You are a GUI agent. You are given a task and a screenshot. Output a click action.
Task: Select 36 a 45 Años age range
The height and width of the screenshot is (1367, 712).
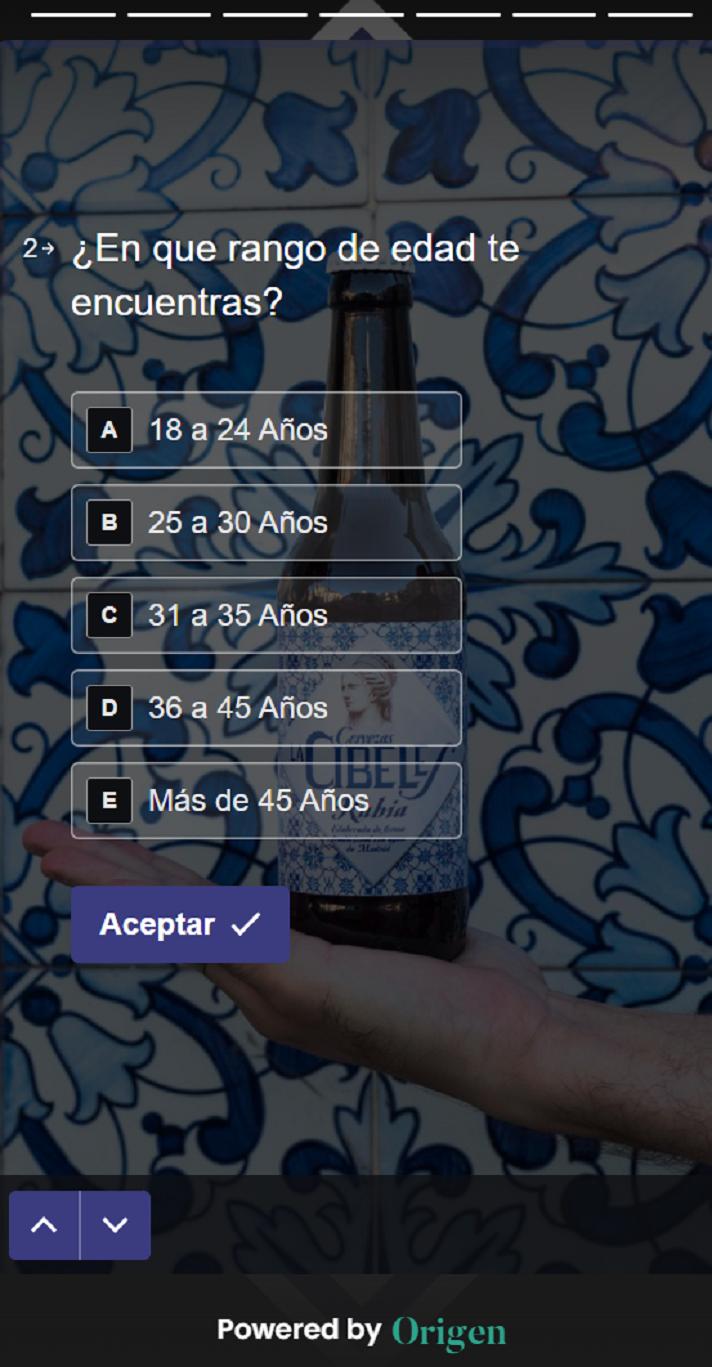coord(266,708)
